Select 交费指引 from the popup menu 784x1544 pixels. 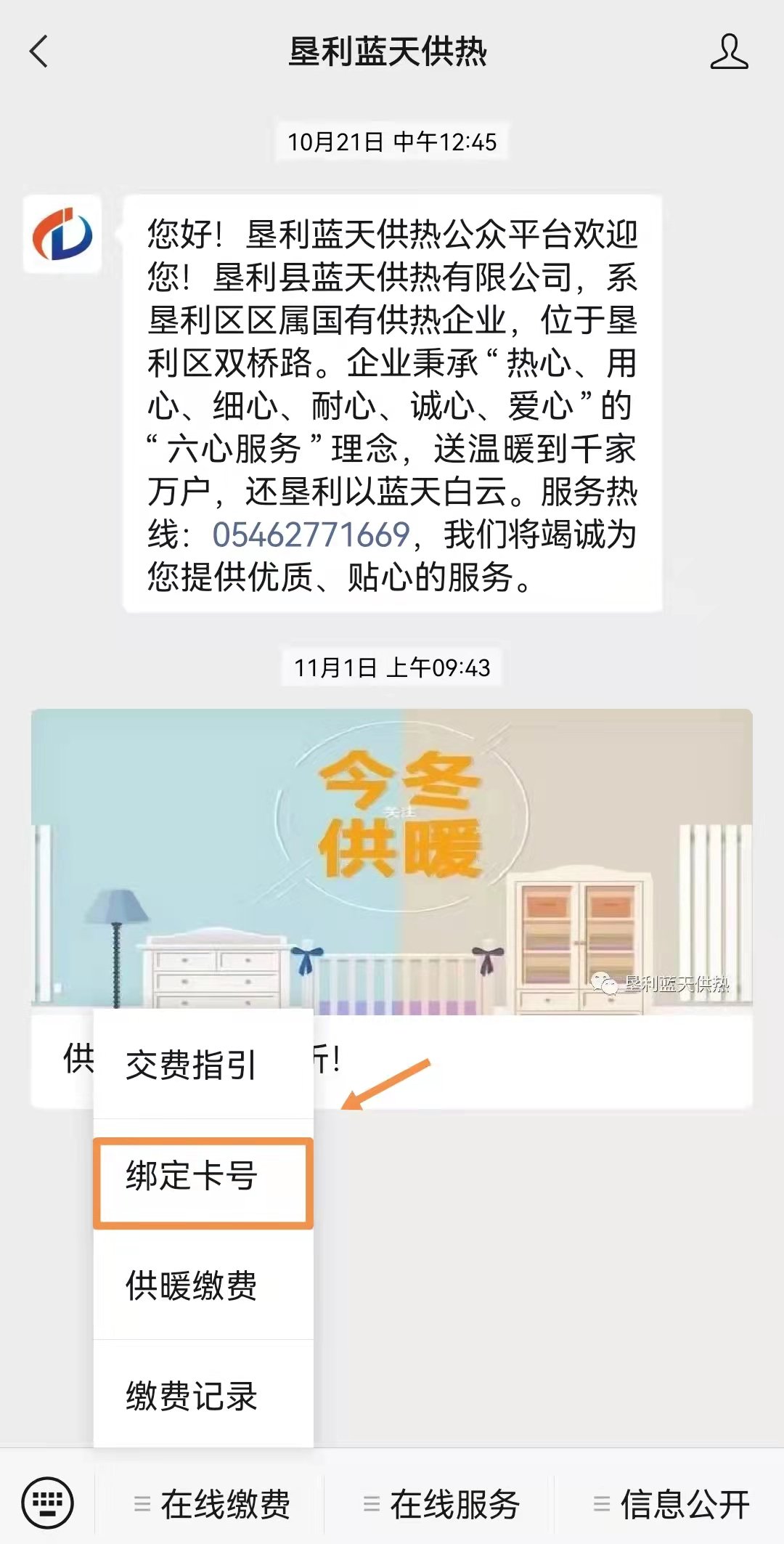pos(192,1065)
